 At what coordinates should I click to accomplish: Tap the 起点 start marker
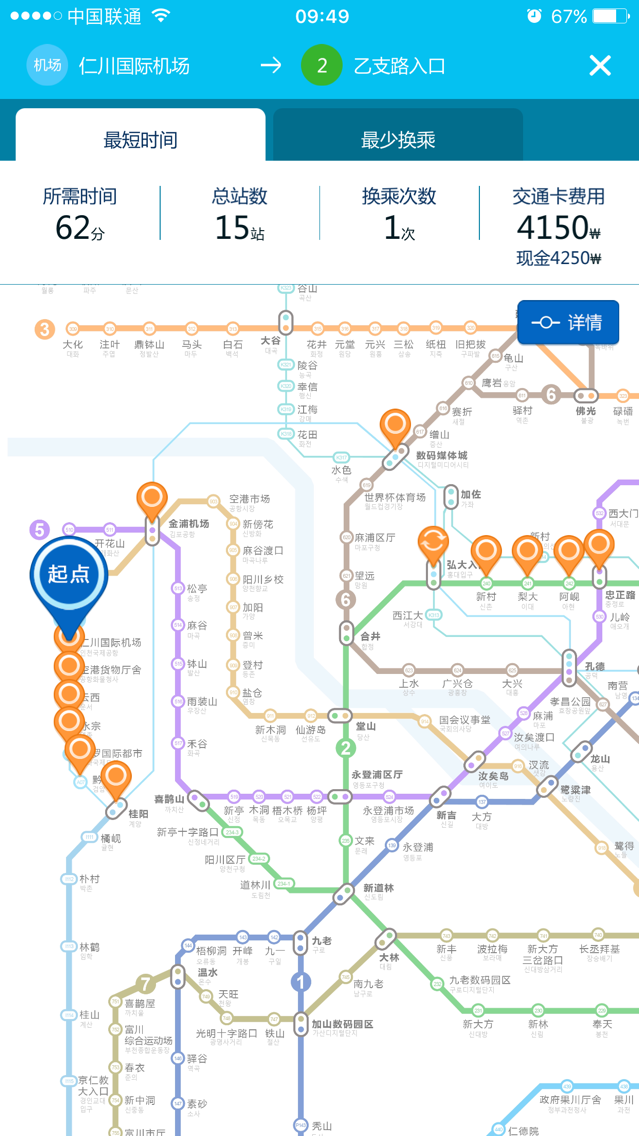(68, 576)
